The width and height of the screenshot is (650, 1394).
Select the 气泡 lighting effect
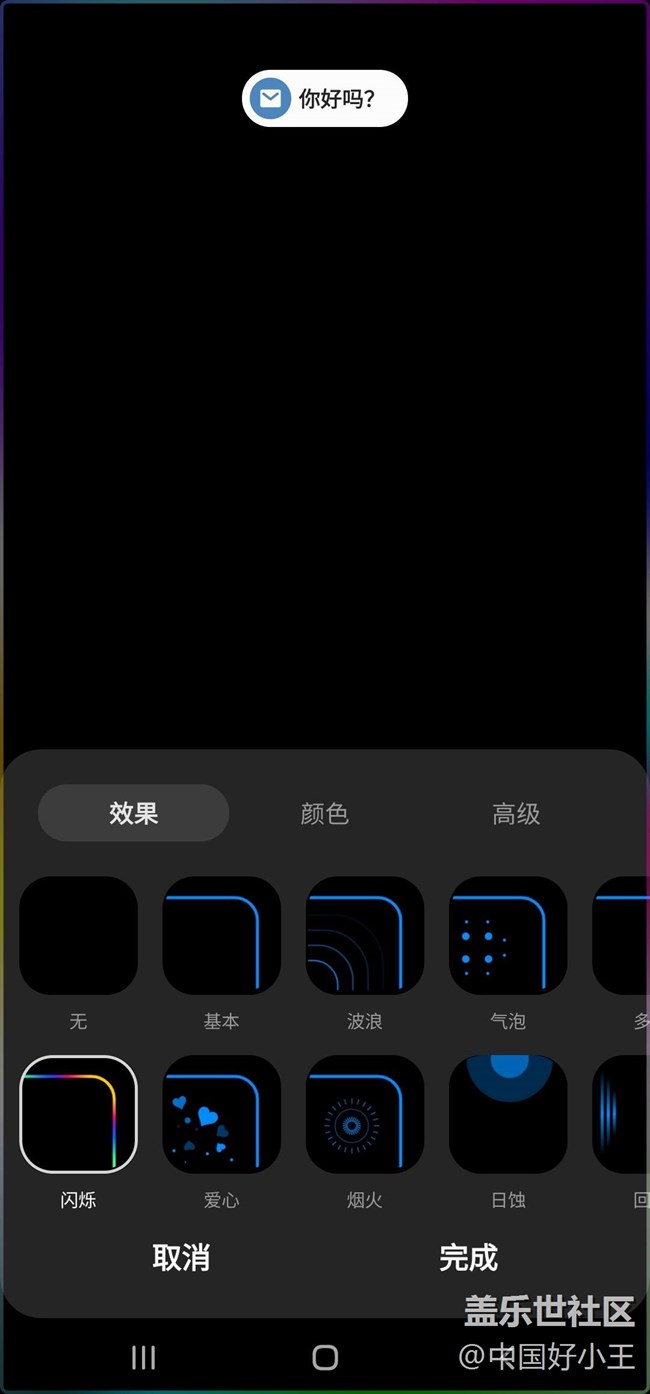(x=508, y=935)
